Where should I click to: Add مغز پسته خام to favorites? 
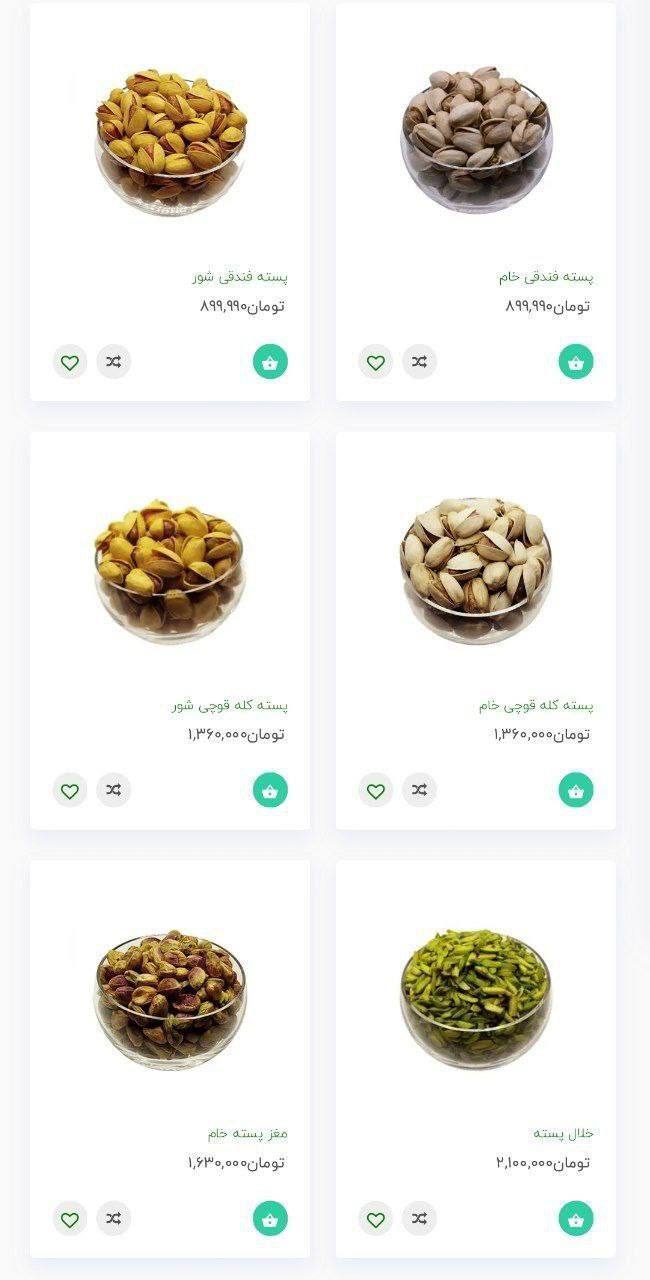pyautogui.click(x=70, y=1218)
